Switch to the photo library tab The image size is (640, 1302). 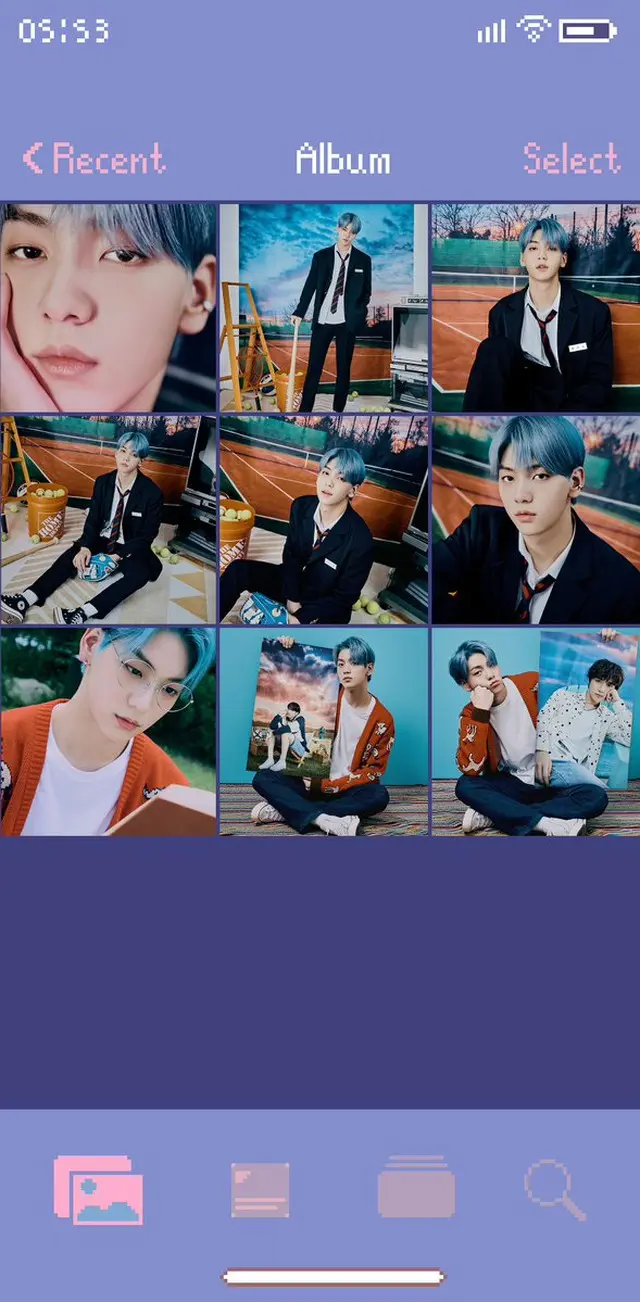pyautogui.click(x=99, y=1190)
